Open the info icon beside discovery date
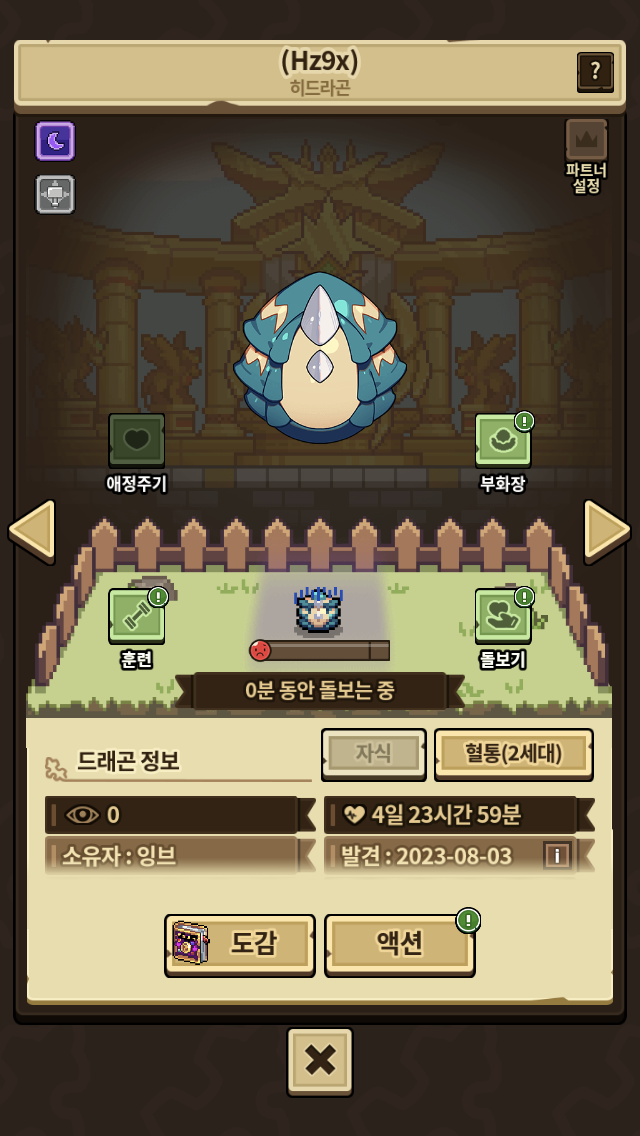640x1136 pixels. [557, 856]
